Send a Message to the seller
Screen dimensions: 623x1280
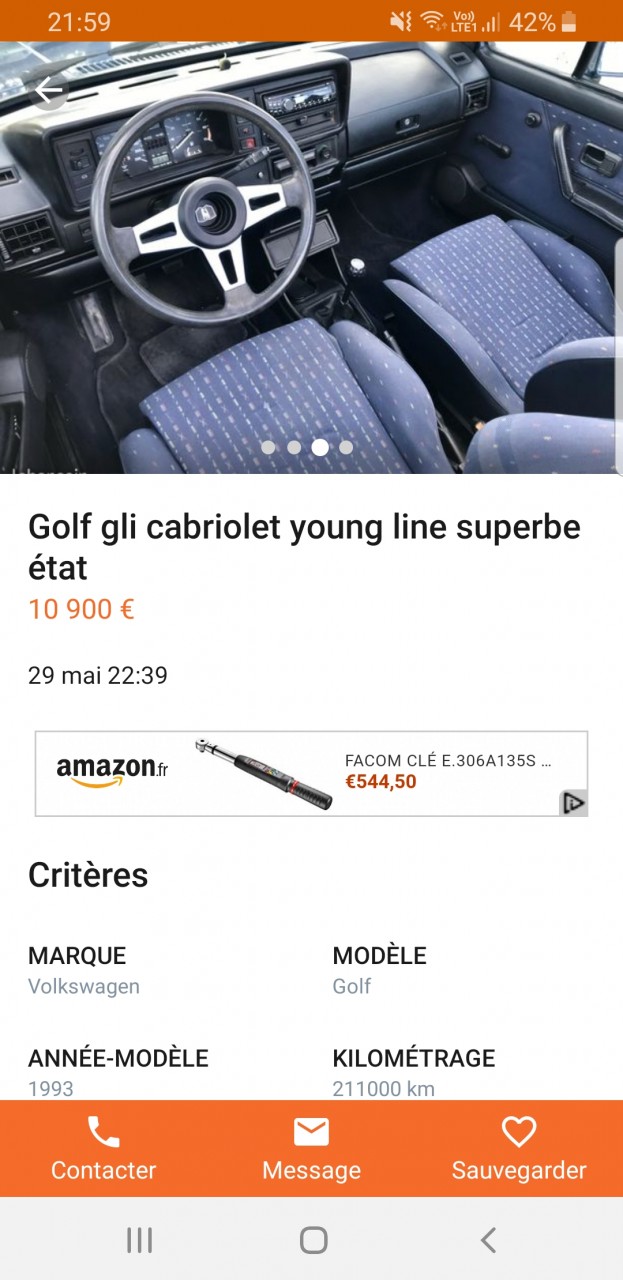click(311, 1148)
